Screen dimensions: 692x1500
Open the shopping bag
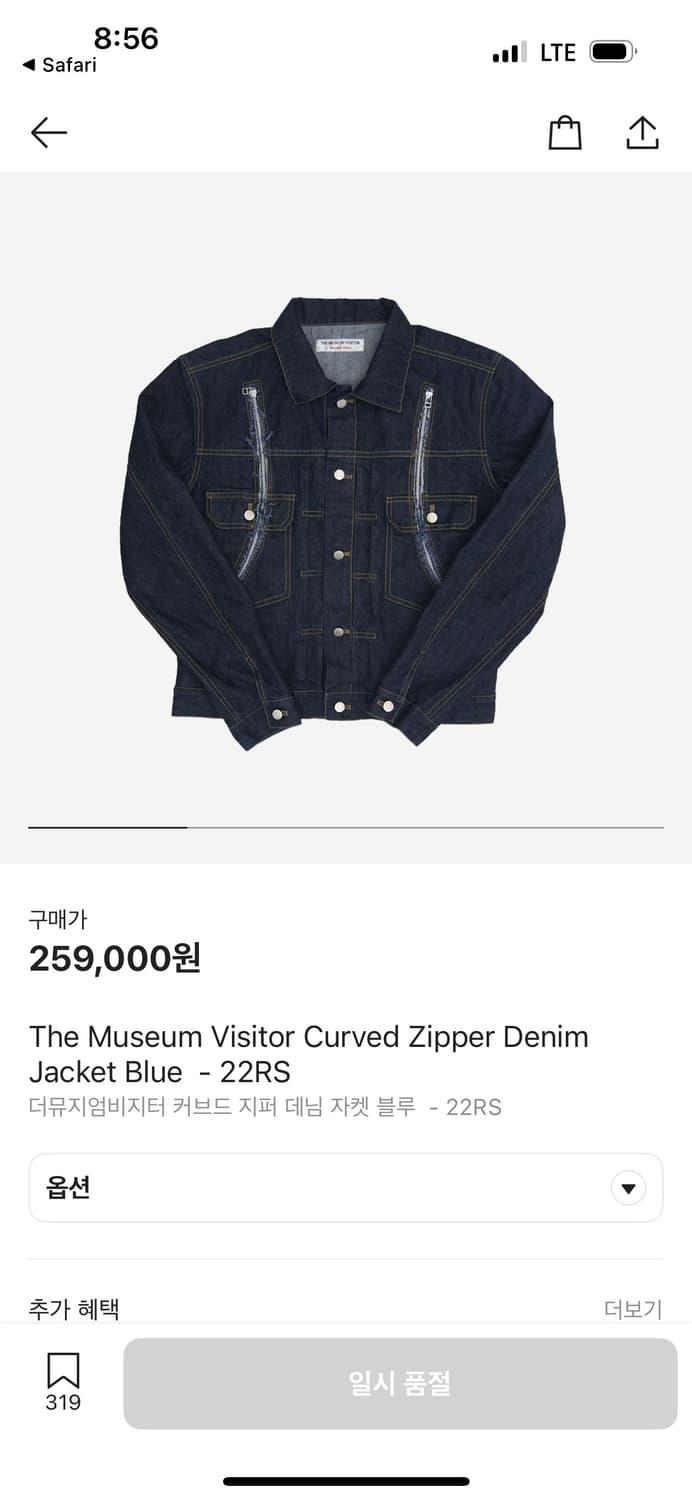pyautogui.click(x=565, y=133)
